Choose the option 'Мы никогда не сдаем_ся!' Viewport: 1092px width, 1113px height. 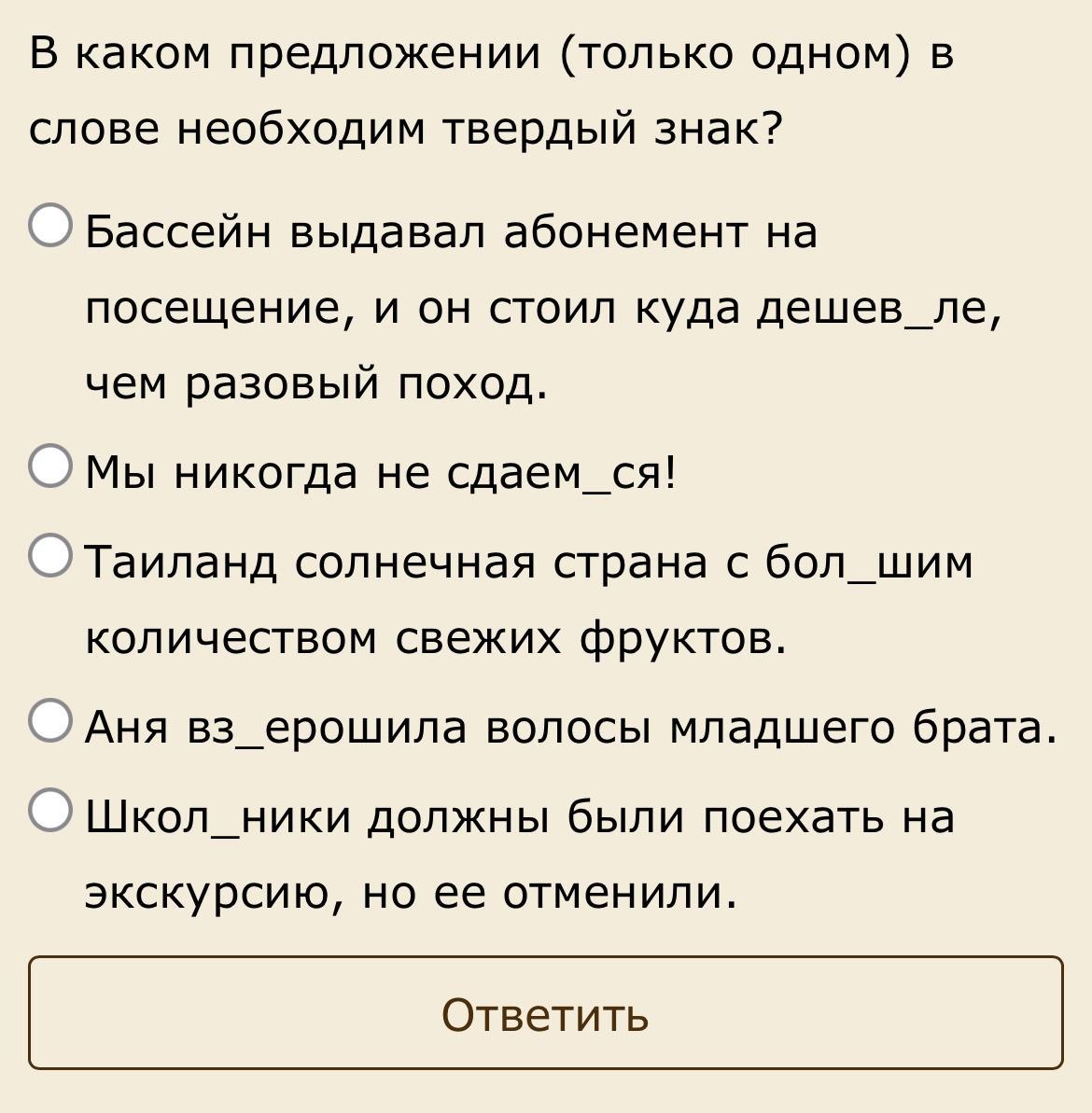pyautogui.click(x=50, y=466)
